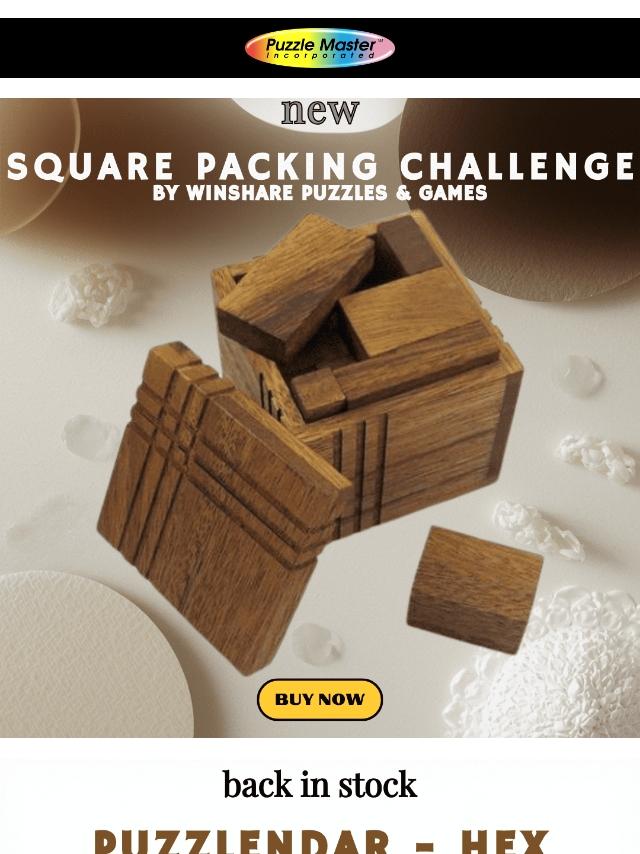The height and width of the screenshot is (854, 640).
Task: Tap the BUY NOW button
Action: coord(320,700)
